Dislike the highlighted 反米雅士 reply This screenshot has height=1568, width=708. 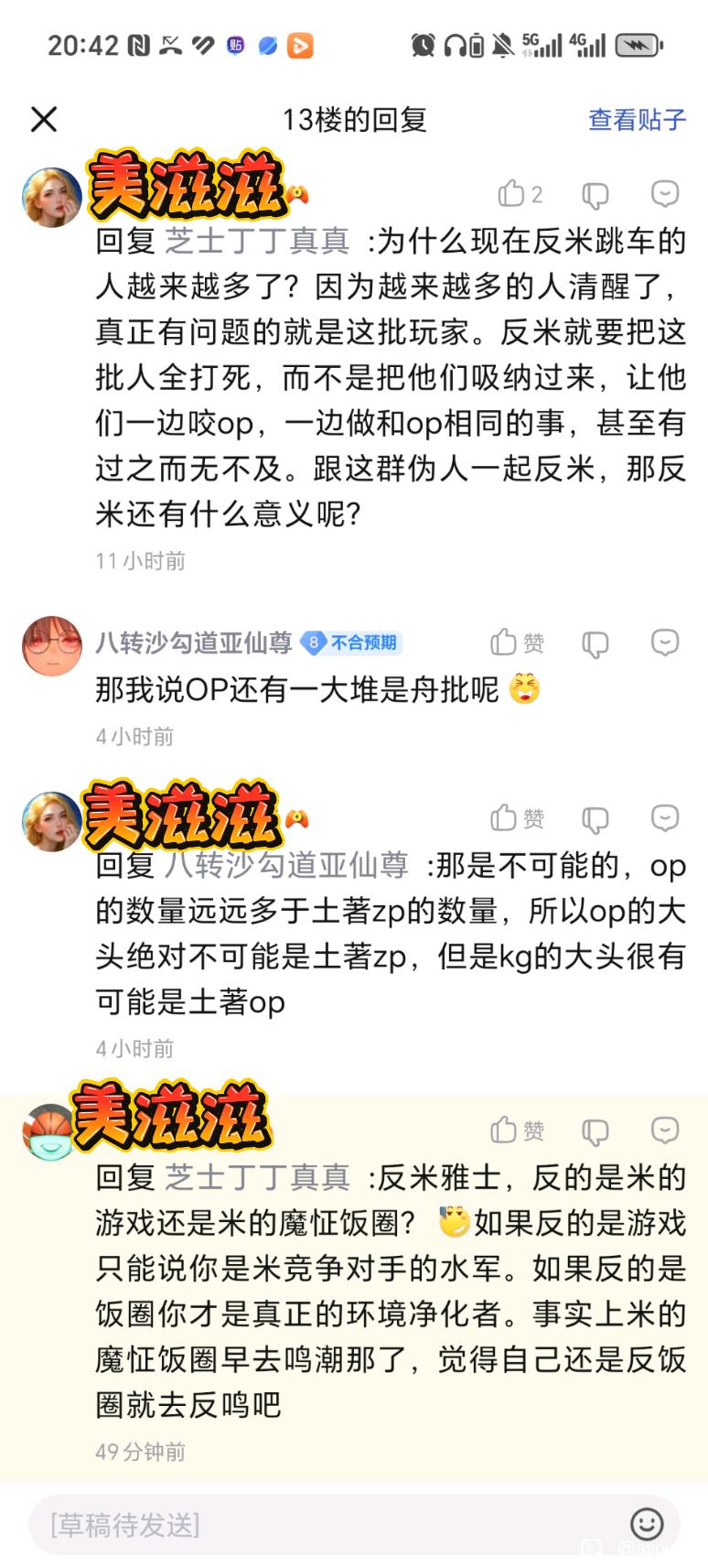coord(595,1131)
